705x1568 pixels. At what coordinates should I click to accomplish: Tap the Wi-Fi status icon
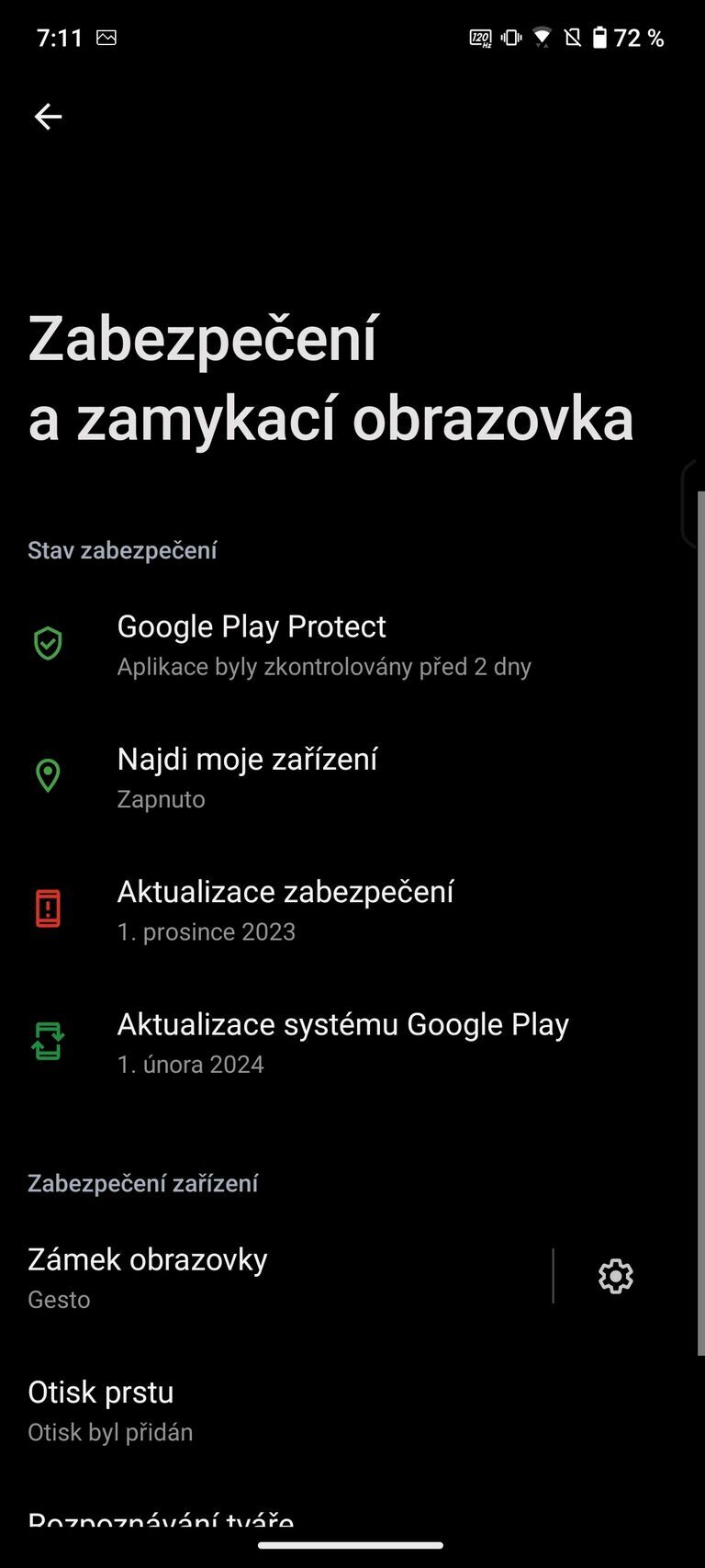point(543,37)
